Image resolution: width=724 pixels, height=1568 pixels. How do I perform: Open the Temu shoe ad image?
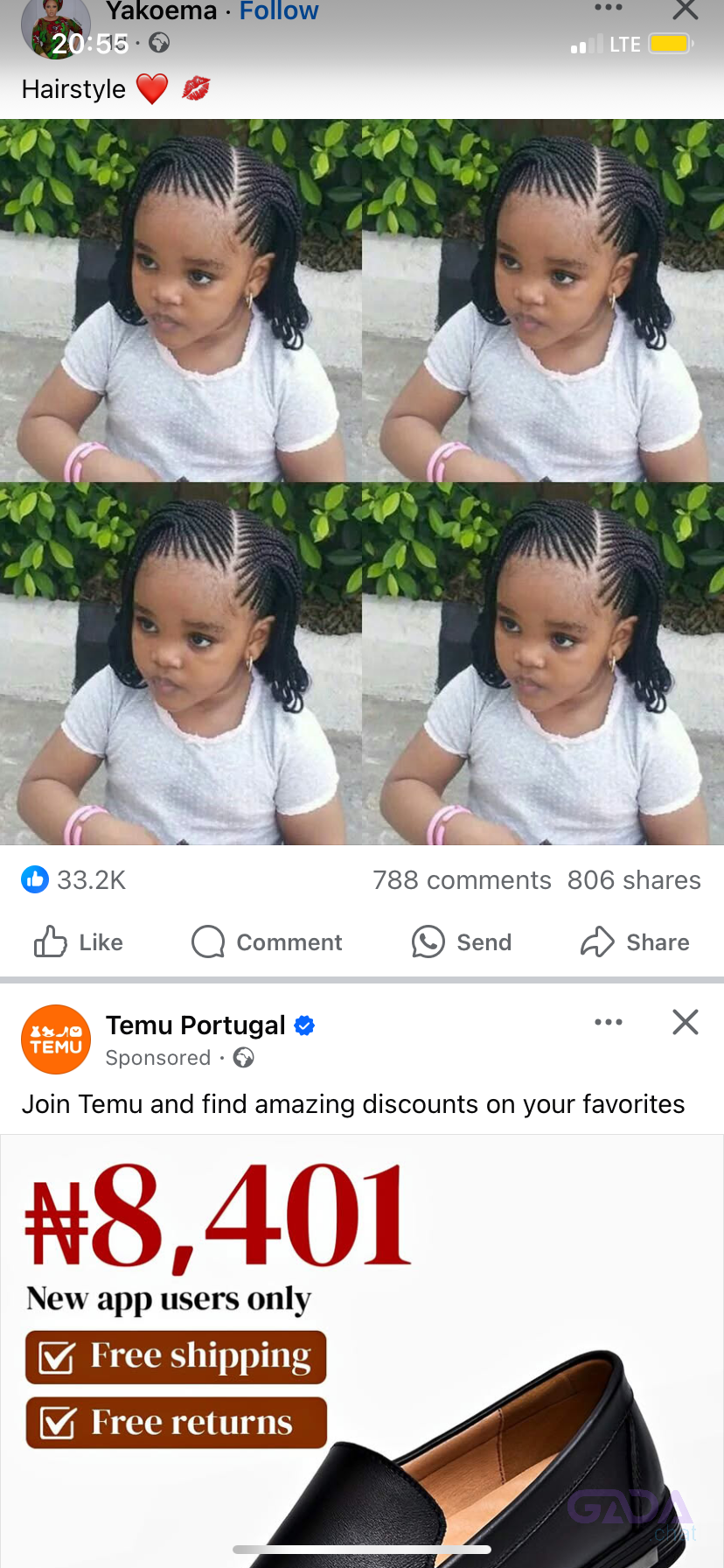(x=362, y=1351)
